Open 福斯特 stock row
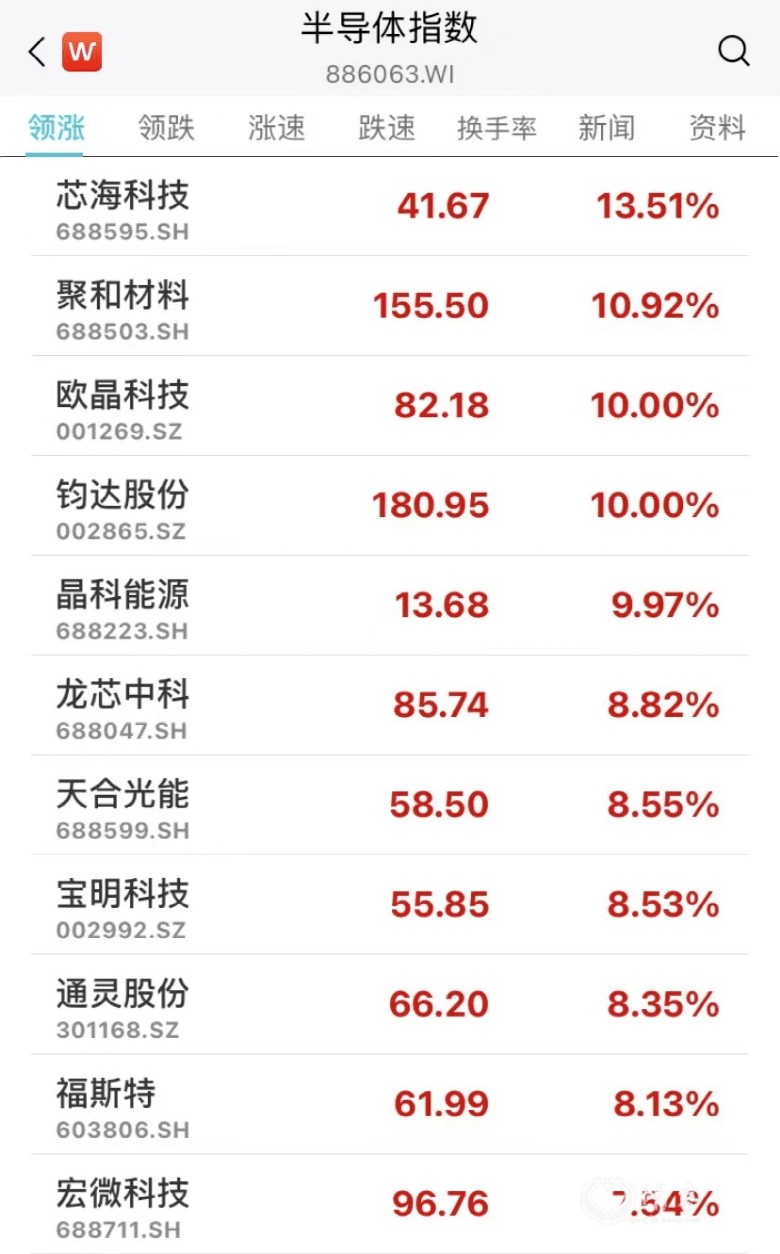 pos(390,1105)
